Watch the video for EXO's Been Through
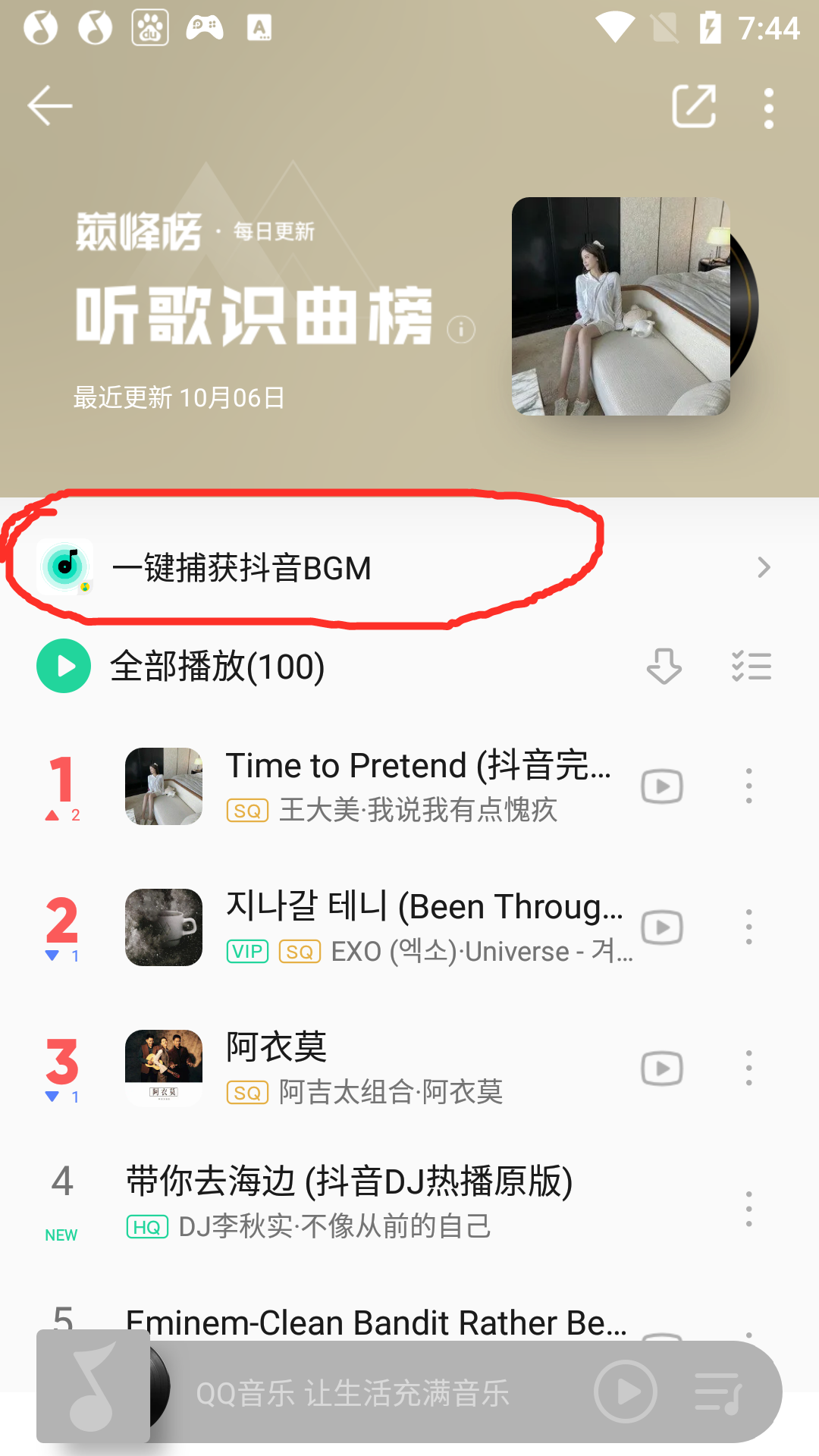 (661, 927)
